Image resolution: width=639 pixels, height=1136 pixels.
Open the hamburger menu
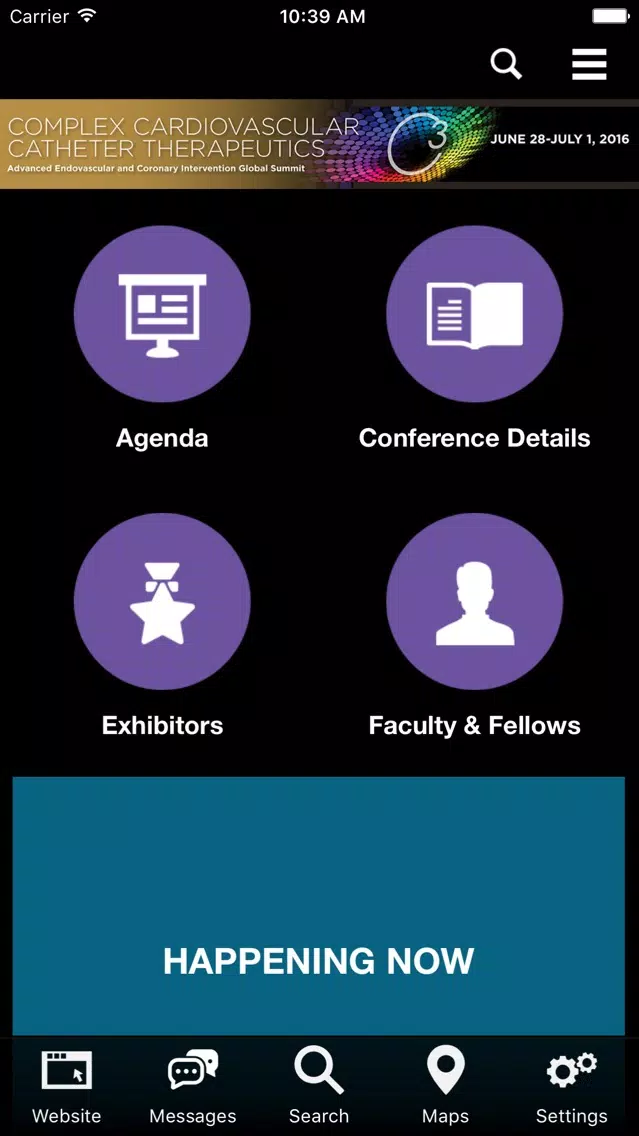(x=589, y=64)
